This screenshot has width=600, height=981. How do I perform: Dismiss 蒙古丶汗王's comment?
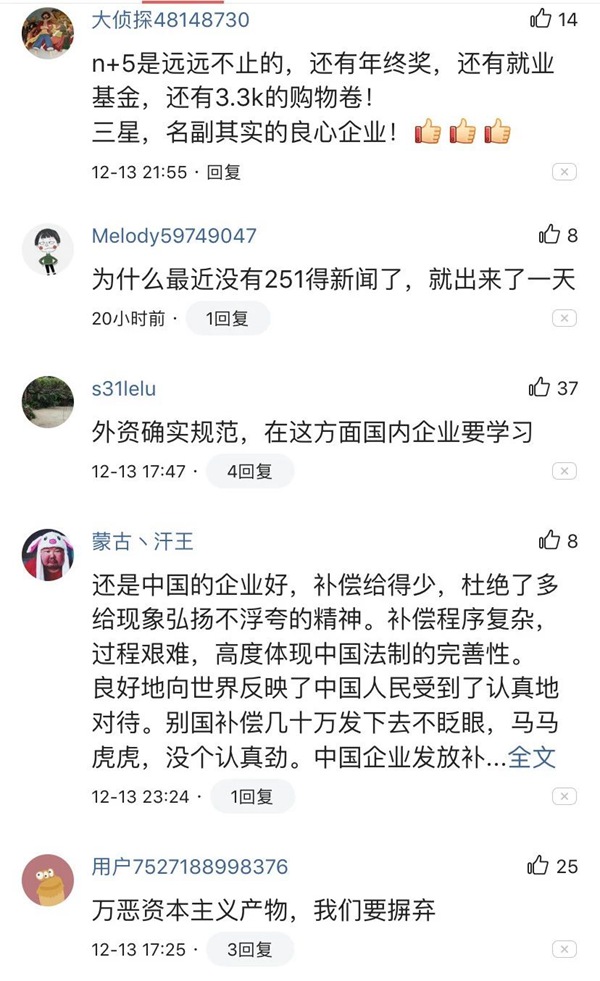coord(564,797)
